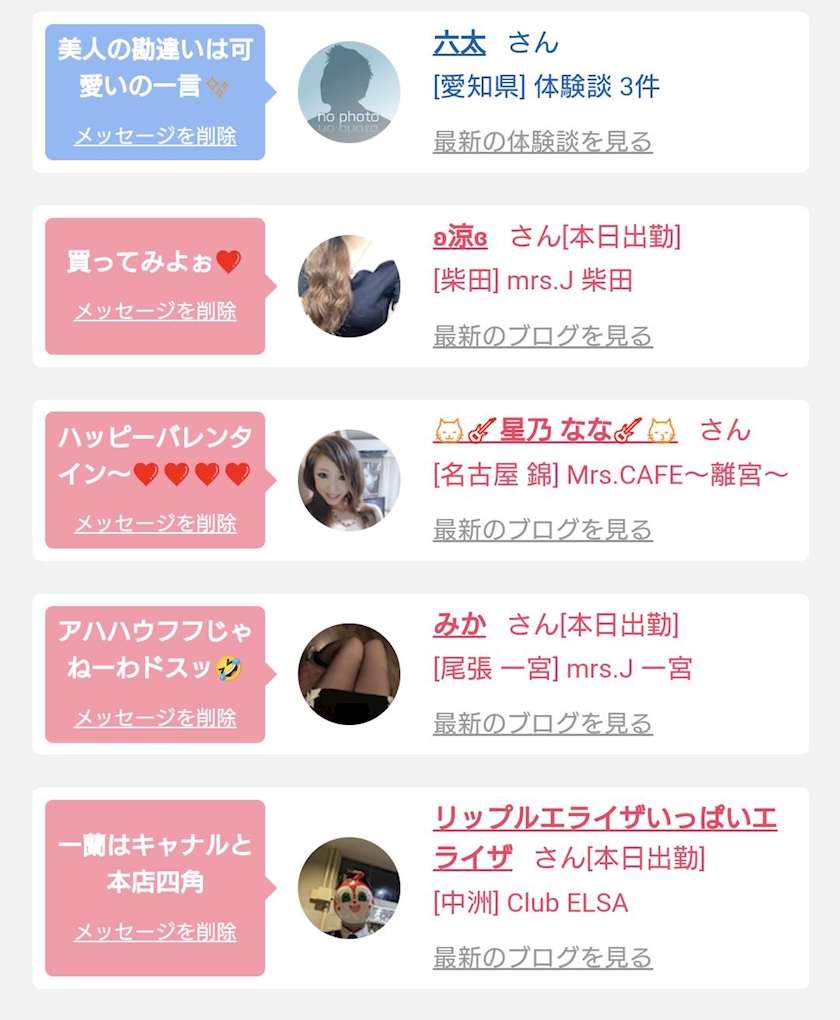The height and width of the screenshot is (1020, 840).
Task: View 六太's latest 体験談
Action: pyautogui.click(x=542, y=142)
